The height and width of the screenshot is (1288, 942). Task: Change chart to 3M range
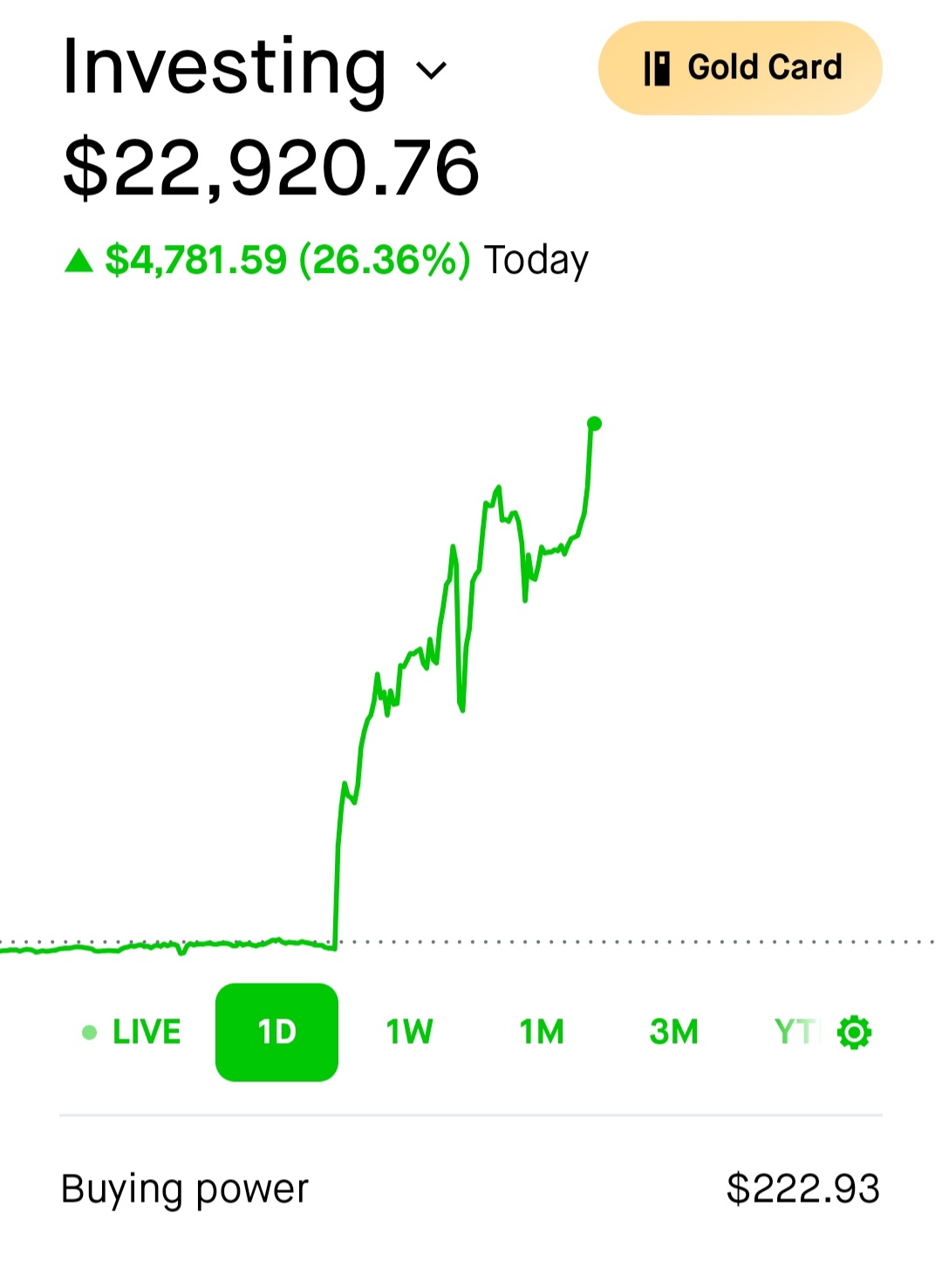[x=673, y=1032]
